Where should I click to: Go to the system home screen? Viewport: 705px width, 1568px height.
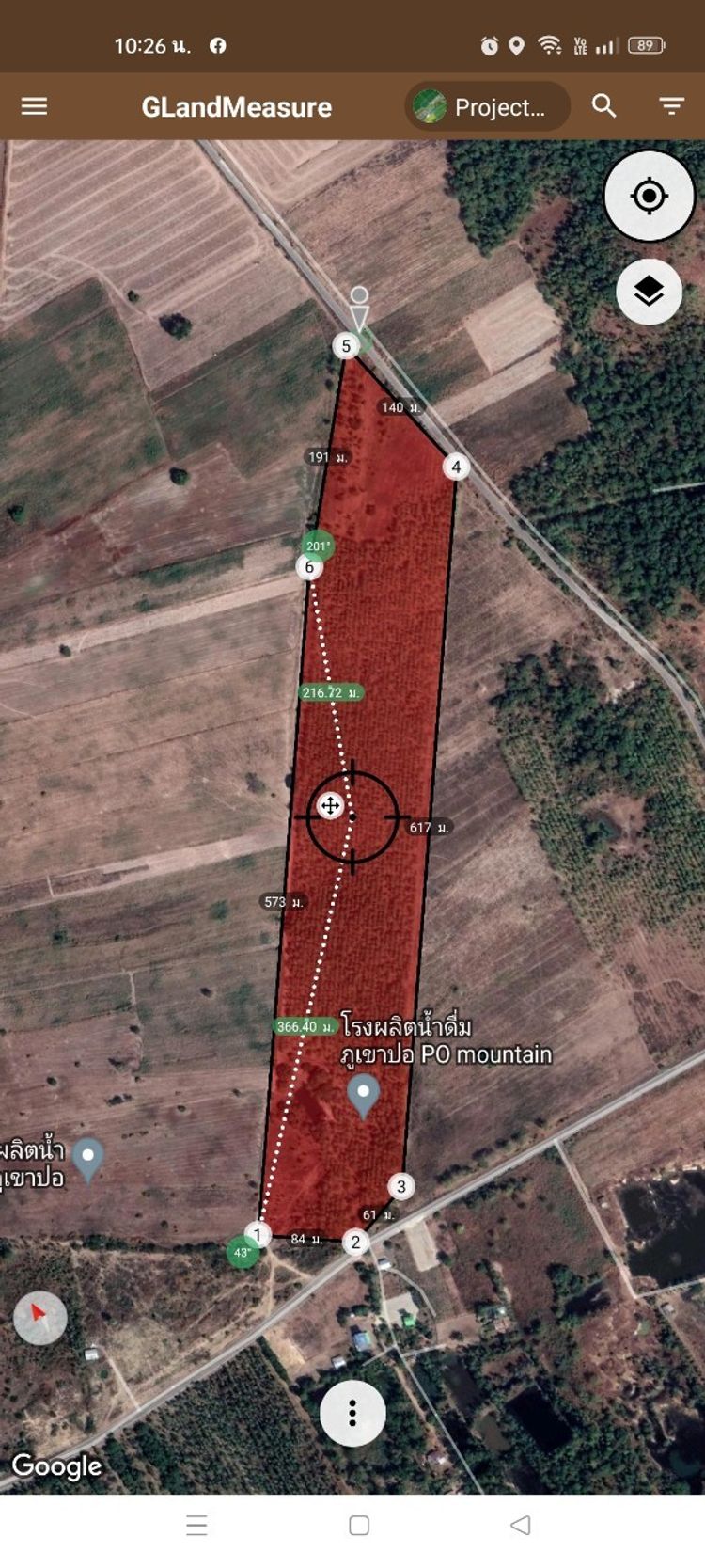coord(358,1525)
